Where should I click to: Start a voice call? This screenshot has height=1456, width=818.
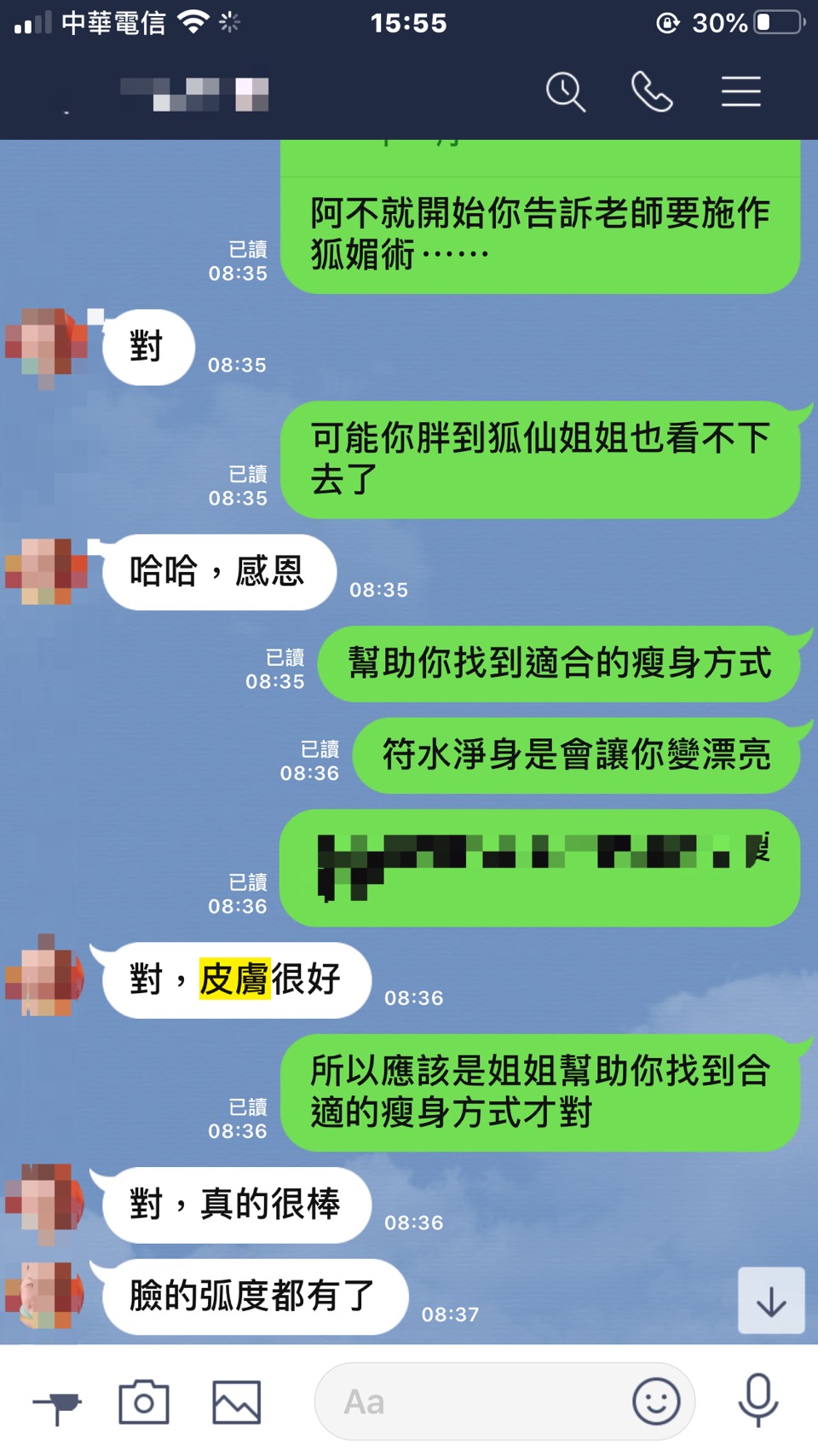point(652,92)
